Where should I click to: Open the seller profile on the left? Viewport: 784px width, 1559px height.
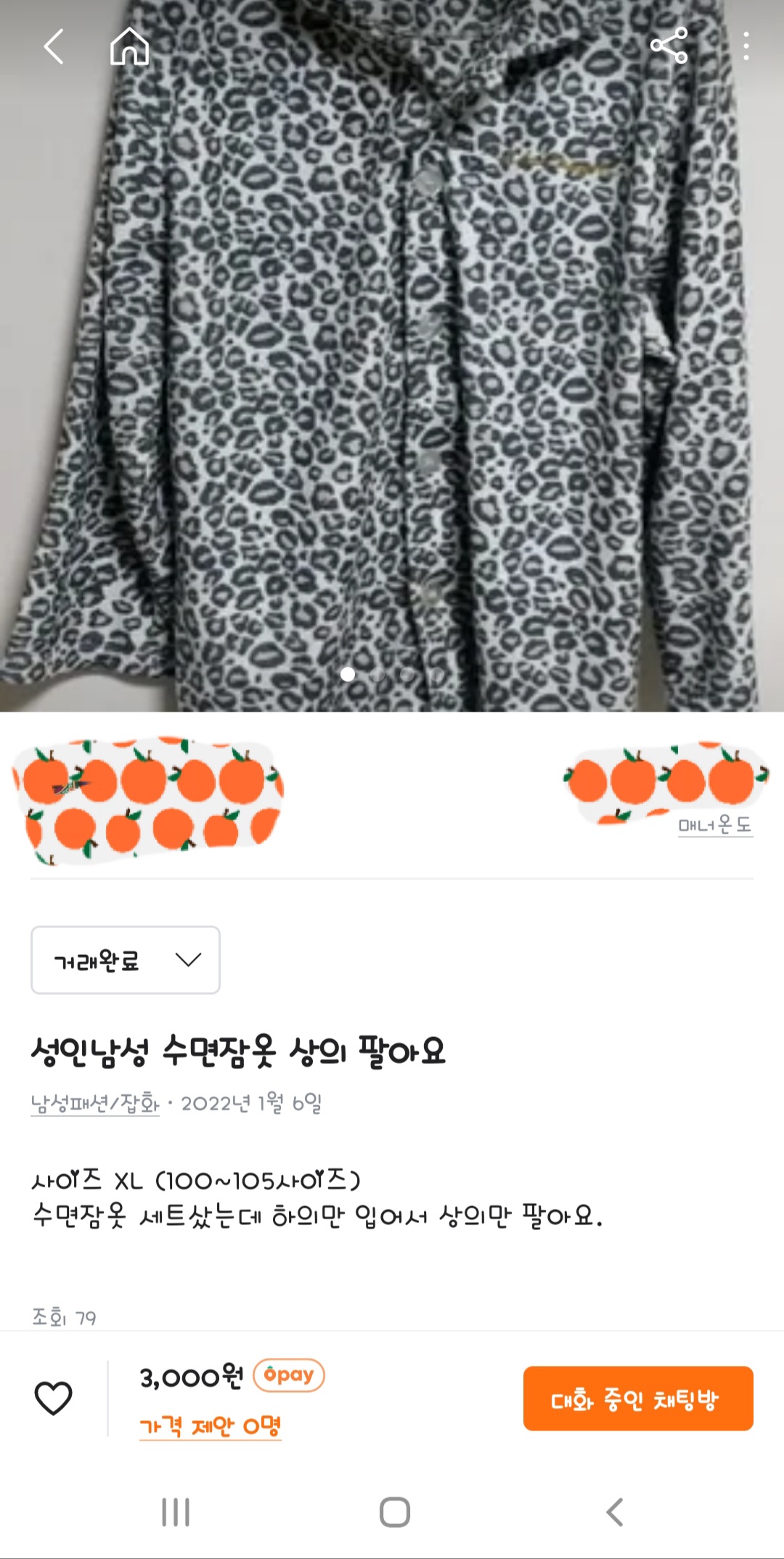tap(147, 799)
